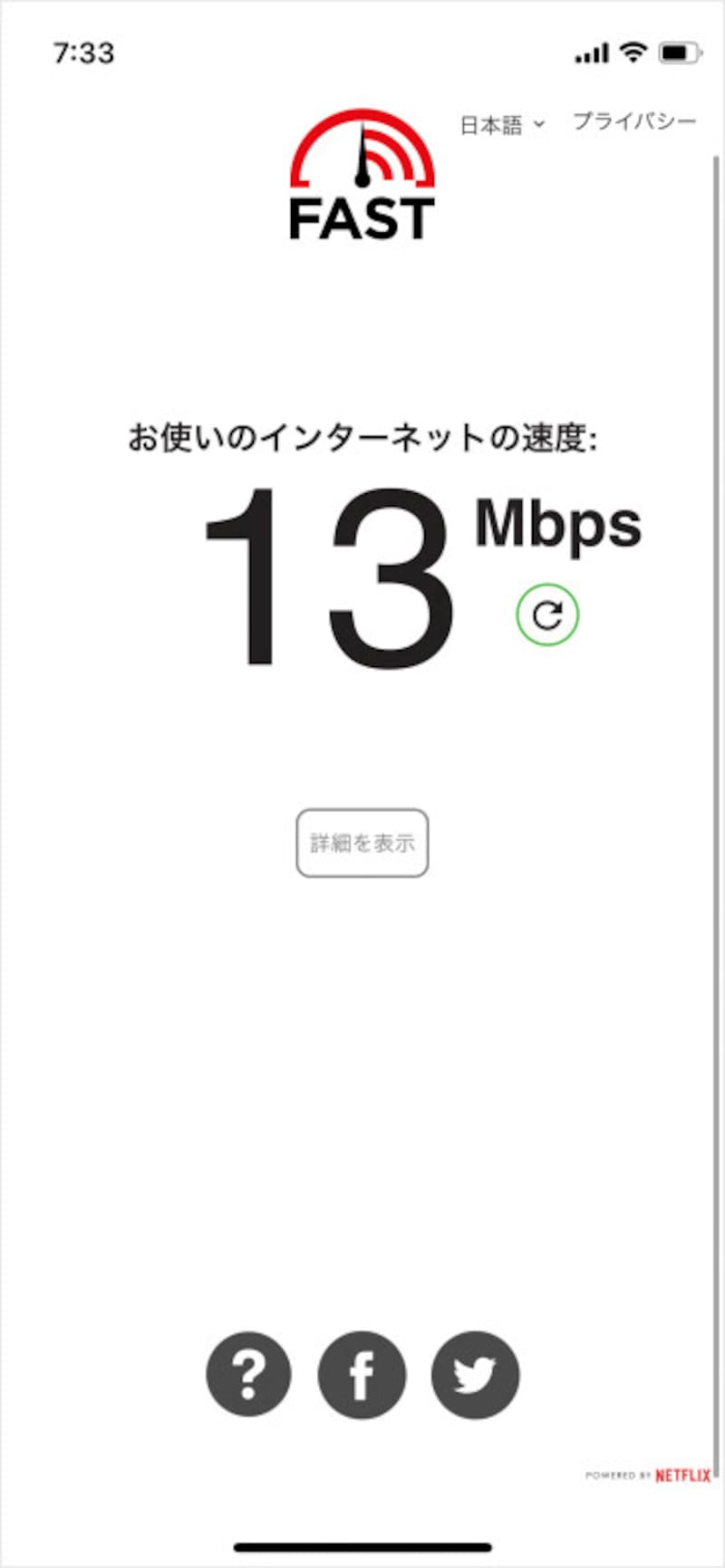
Task: Open the 日本語 language selector
Action: tap(490, 124)
